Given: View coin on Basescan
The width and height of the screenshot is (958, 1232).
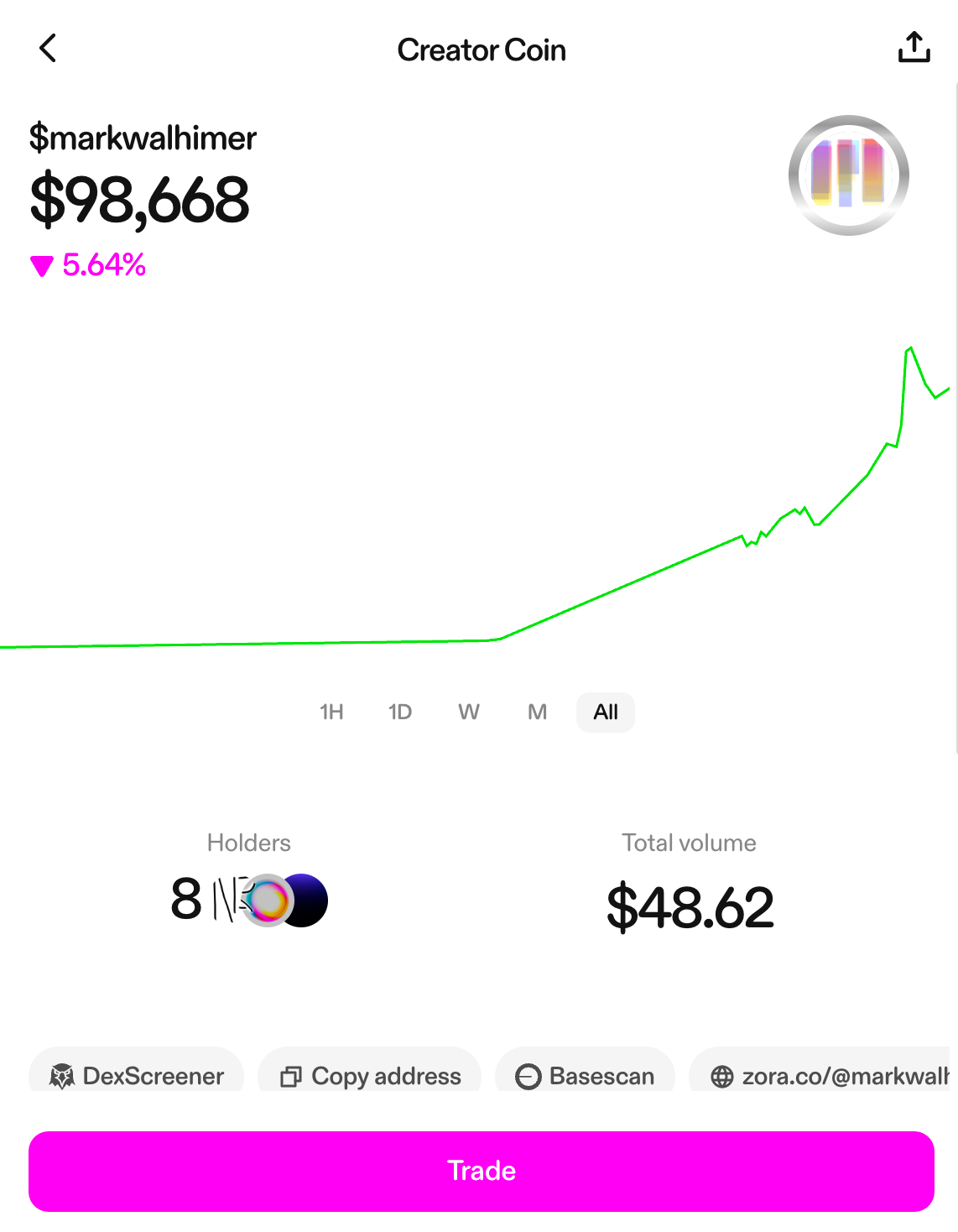Looking at the screenshot, I should 585,1074.
